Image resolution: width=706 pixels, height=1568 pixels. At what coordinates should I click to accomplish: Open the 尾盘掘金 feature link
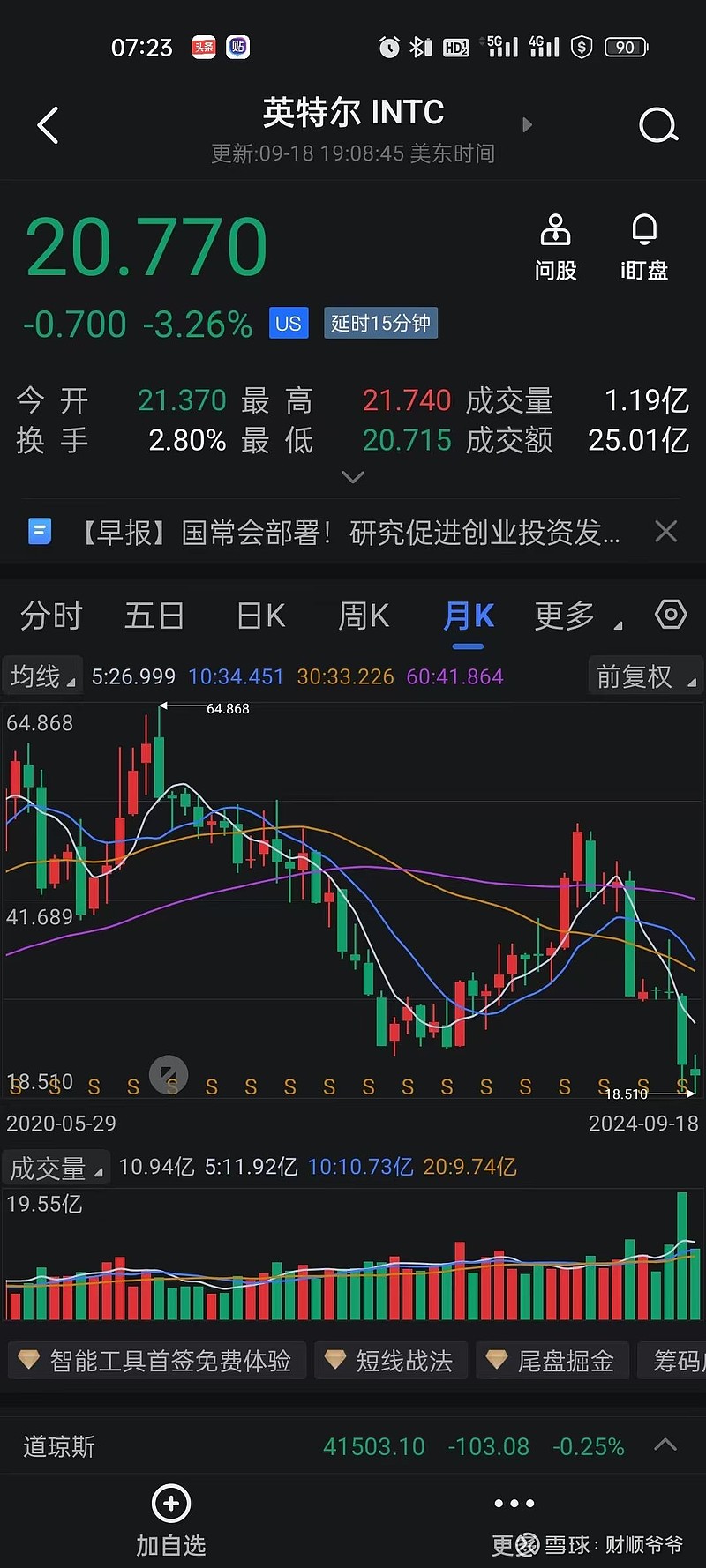click(x=552, y=1361)
